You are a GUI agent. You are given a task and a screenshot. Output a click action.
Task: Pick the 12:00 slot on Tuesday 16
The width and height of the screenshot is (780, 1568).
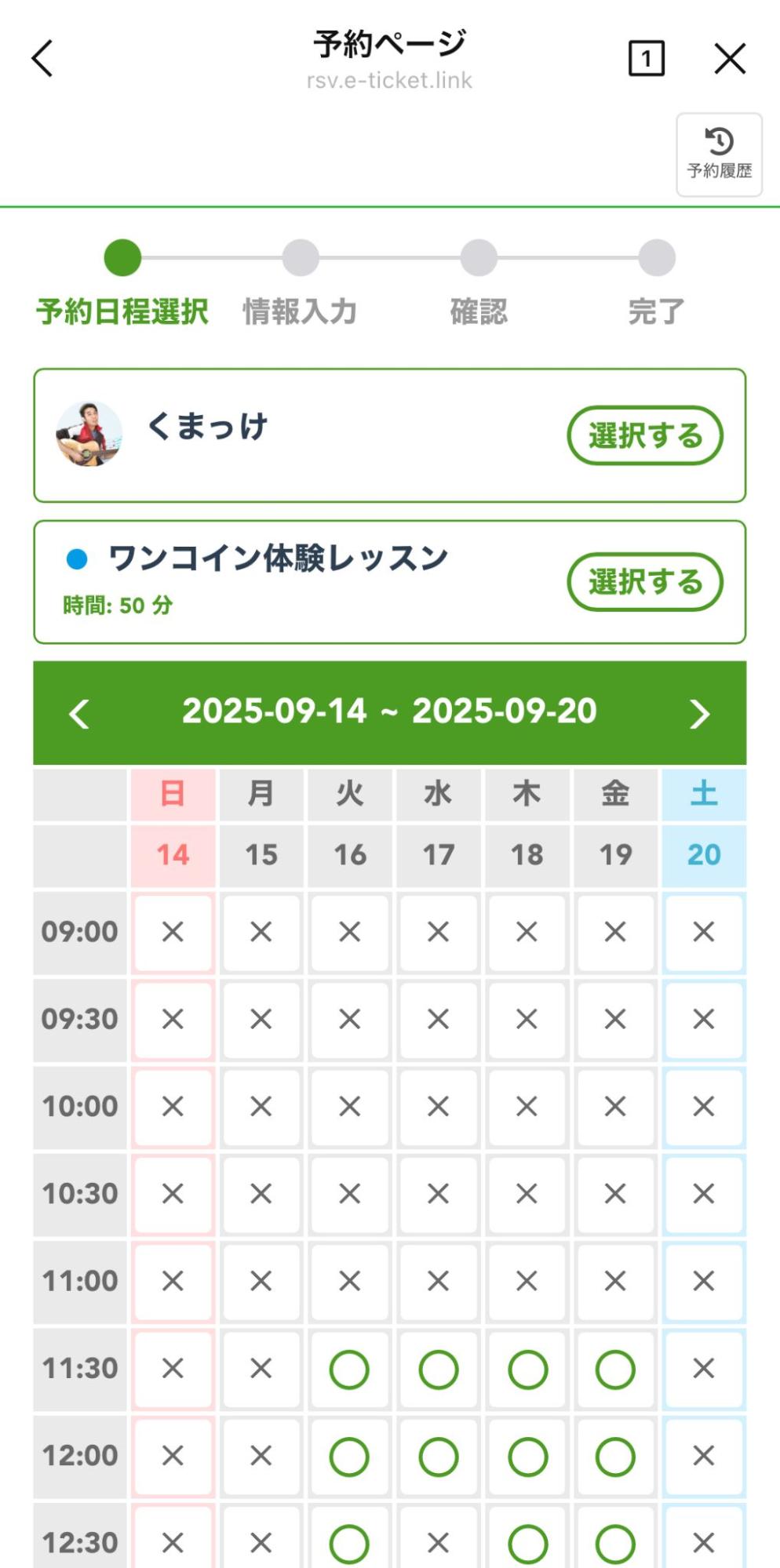click(x=349, y=1457)
